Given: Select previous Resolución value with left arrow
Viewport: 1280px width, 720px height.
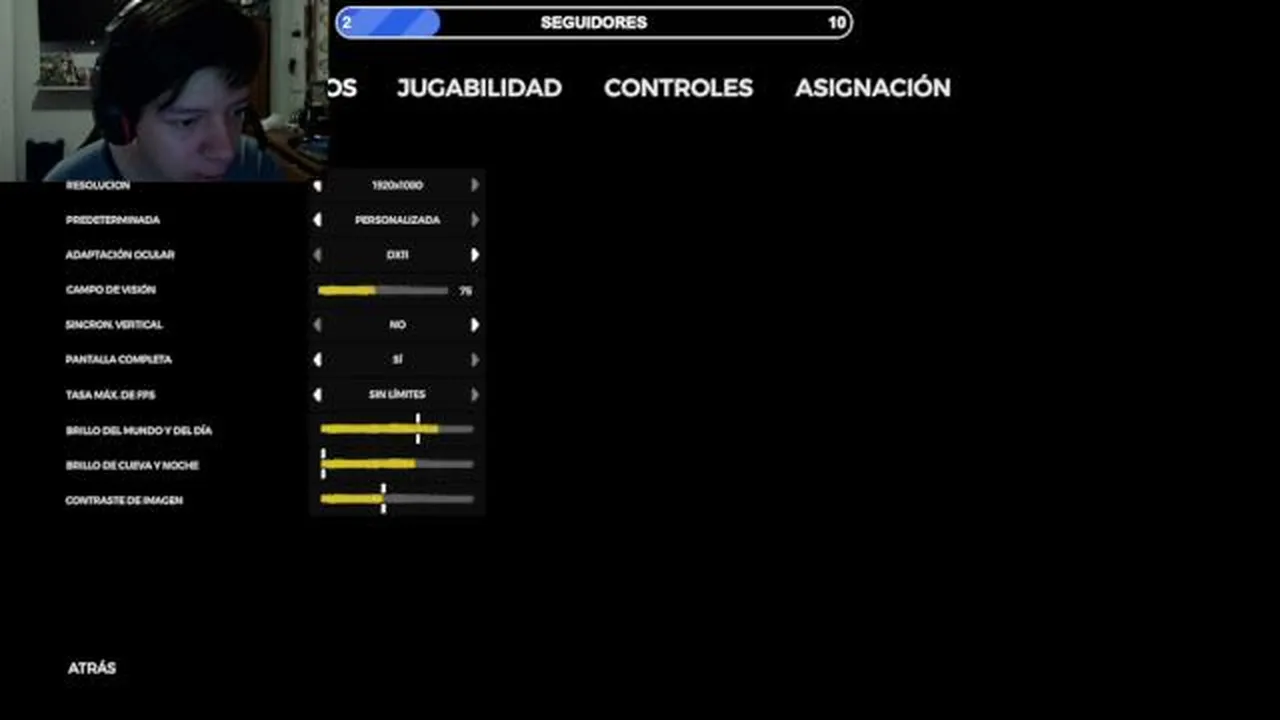Looking at the screenshot, I should click(x=318, y=185).
